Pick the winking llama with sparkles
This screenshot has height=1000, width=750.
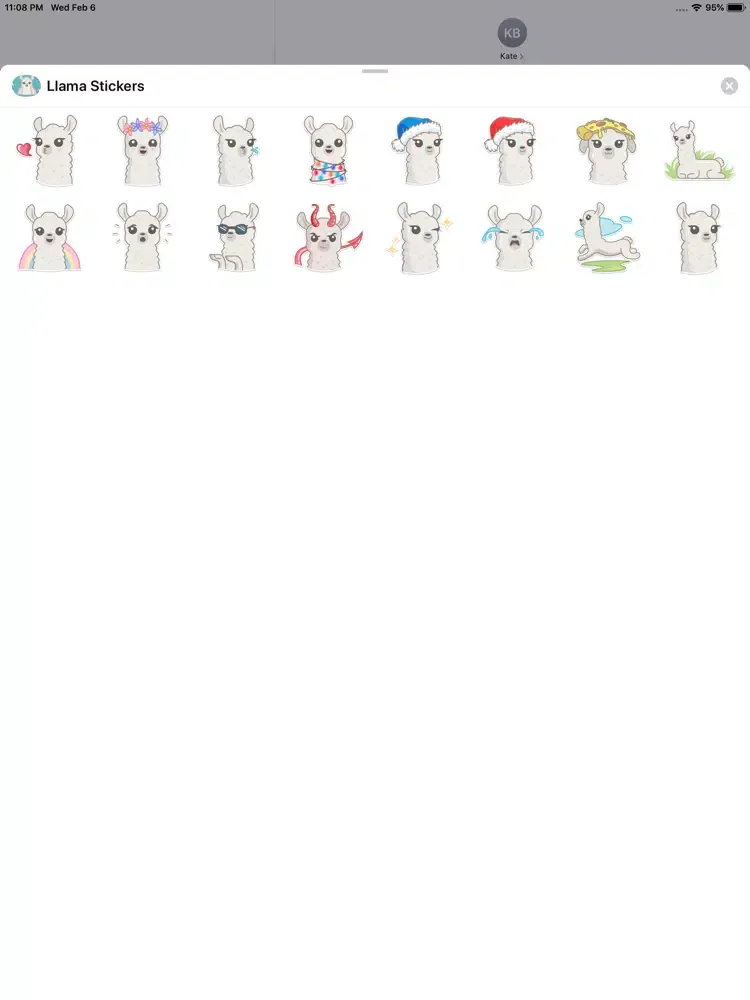pos(418,238)
